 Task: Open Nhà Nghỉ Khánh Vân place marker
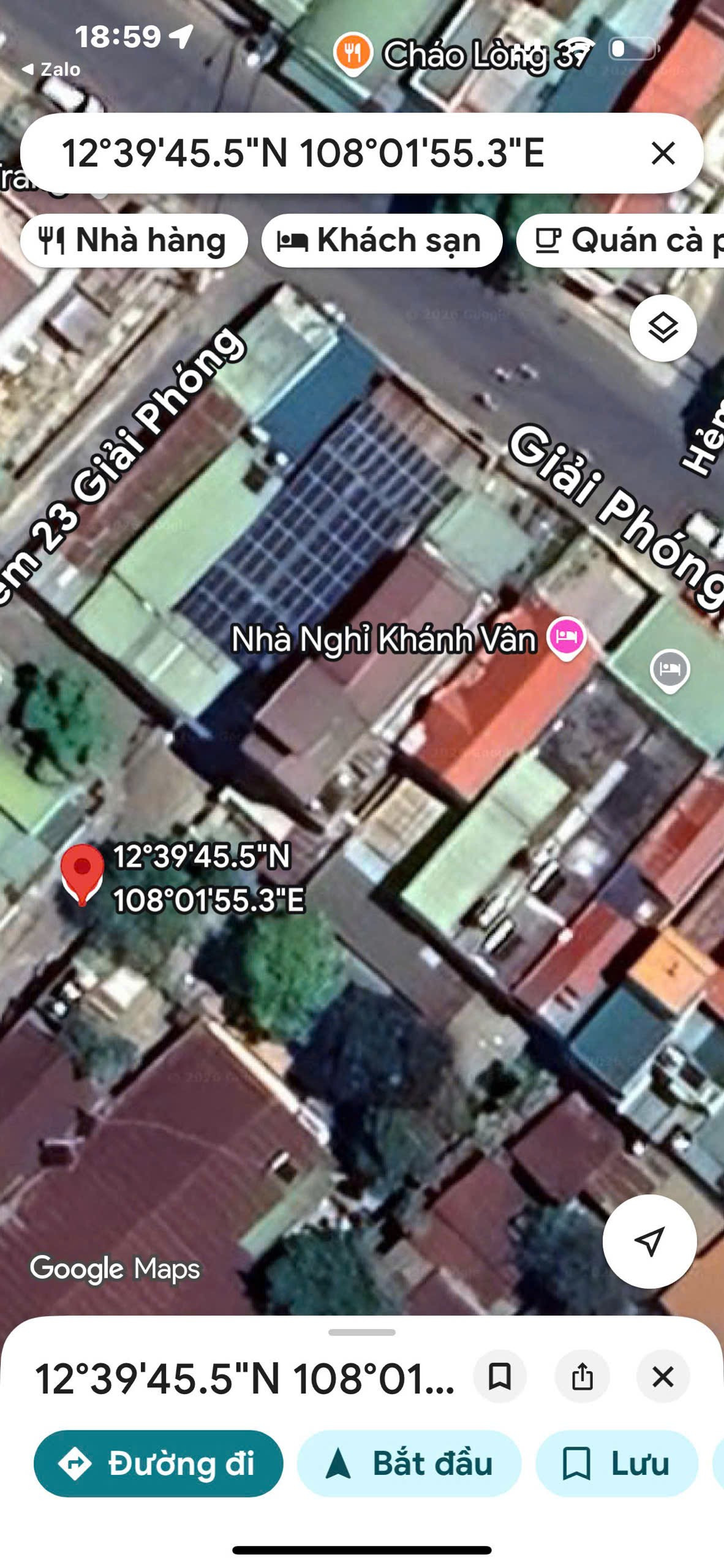pyautogui.click(x=567, y=638)
